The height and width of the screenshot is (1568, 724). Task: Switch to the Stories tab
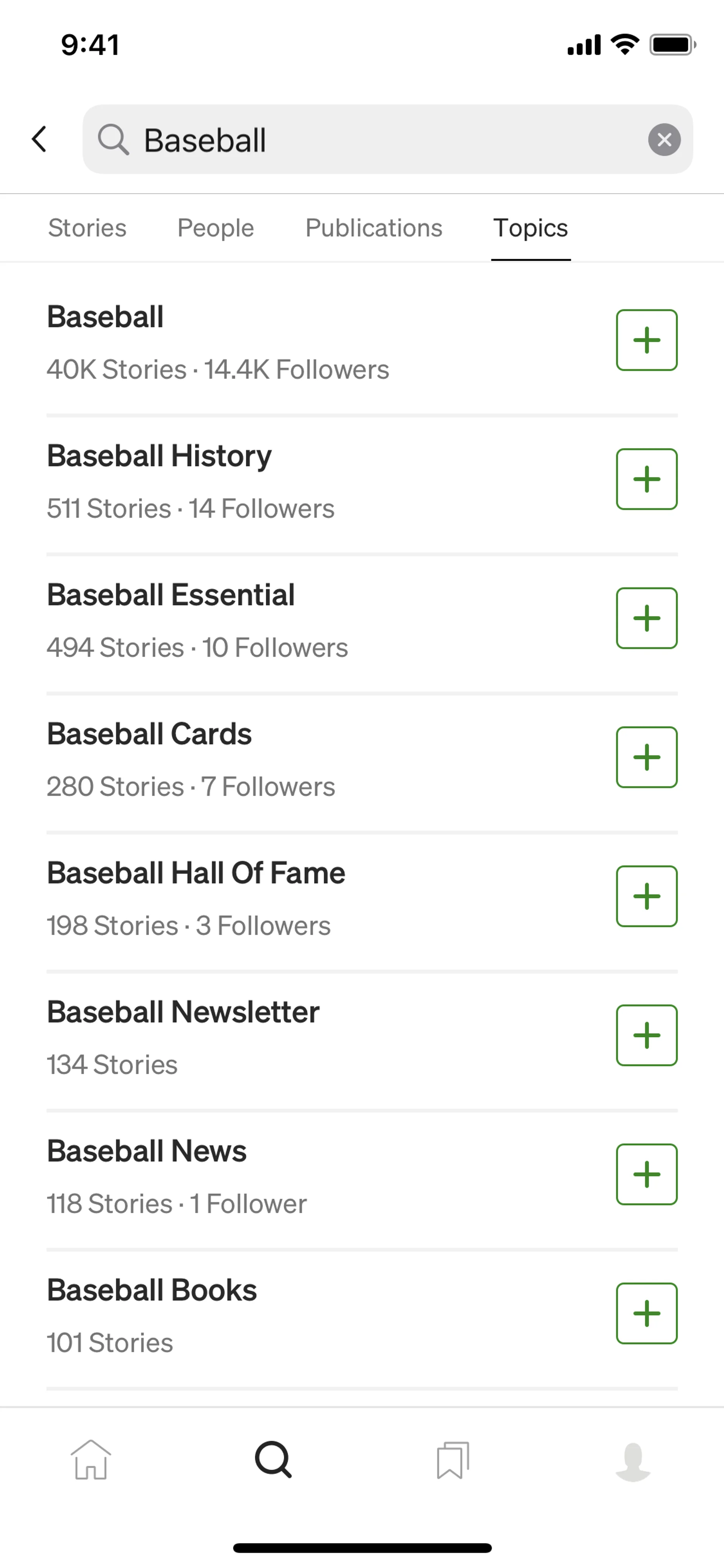(x=87, y=228)
